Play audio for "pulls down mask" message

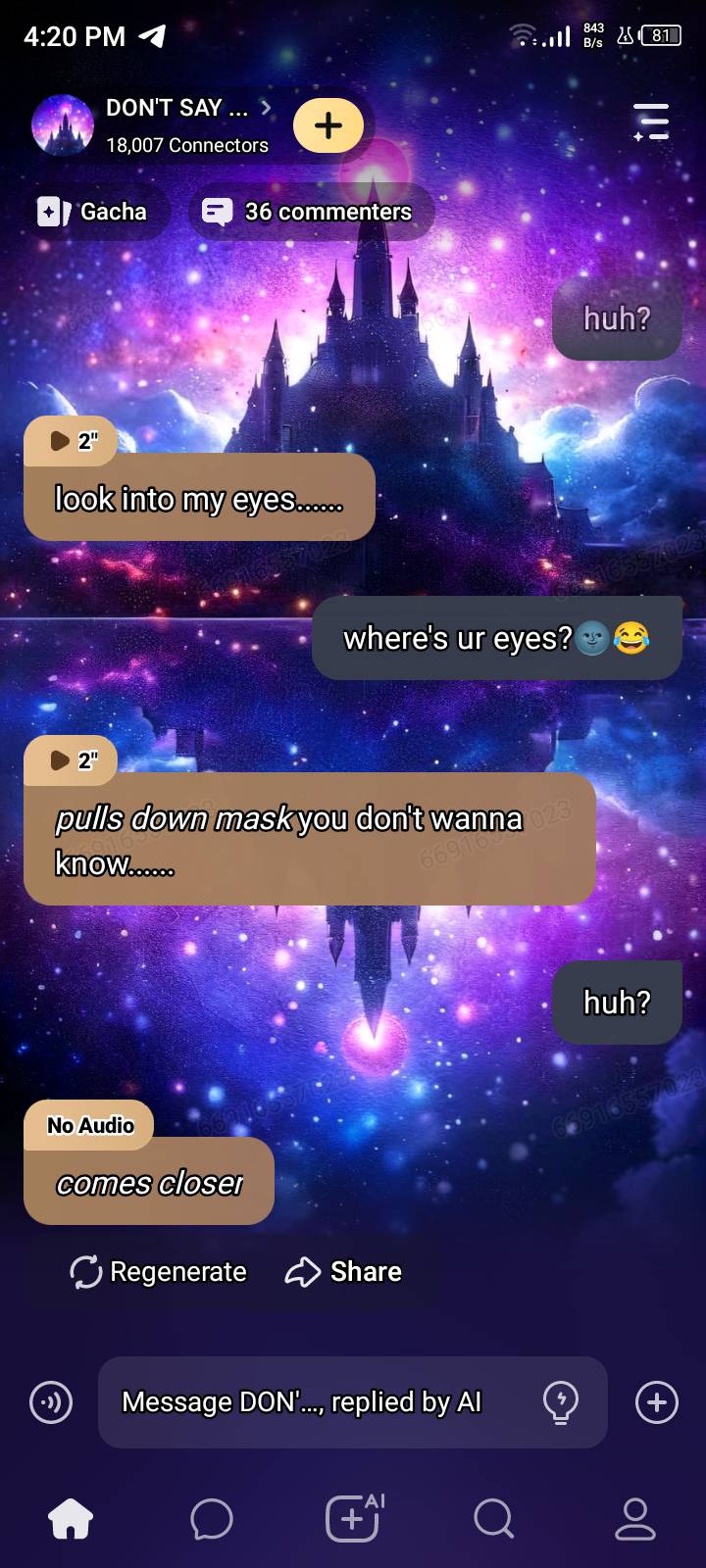(x=71, y=759)
